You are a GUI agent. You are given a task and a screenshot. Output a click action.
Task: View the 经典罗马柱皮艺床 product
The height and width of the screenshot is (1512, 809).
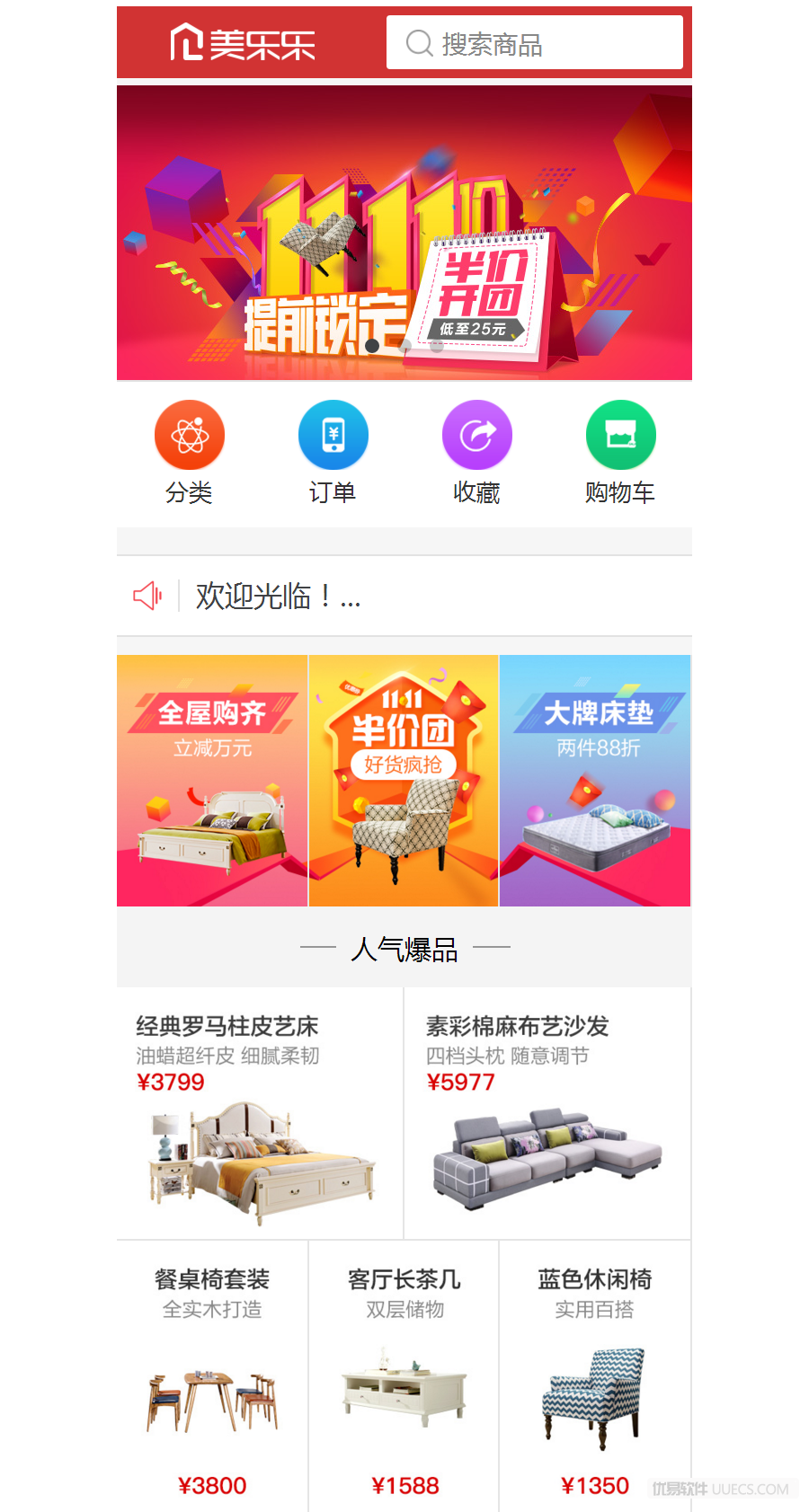click(x=260, y=1113)
